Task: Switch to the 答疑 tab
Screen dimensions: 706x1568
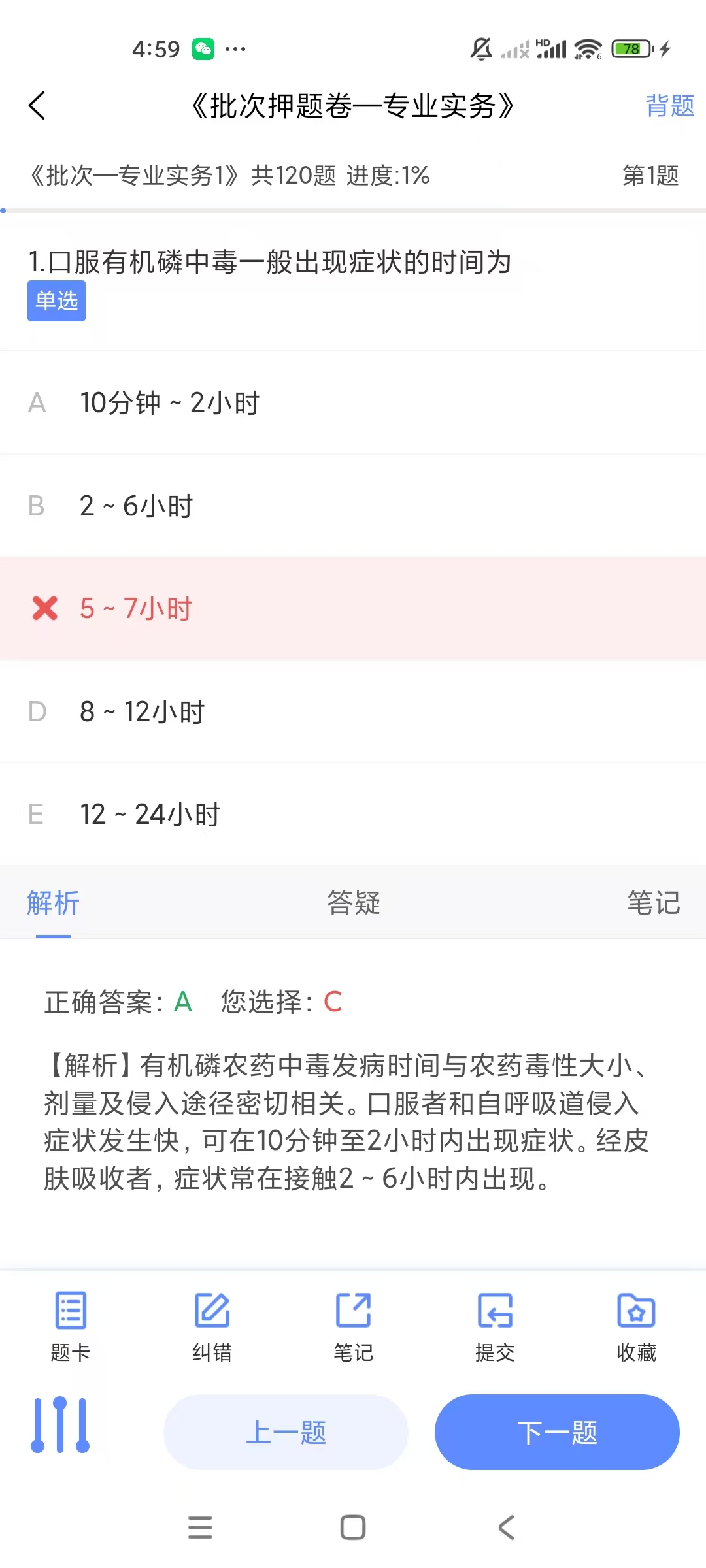Action: click(x=354, y=903)
